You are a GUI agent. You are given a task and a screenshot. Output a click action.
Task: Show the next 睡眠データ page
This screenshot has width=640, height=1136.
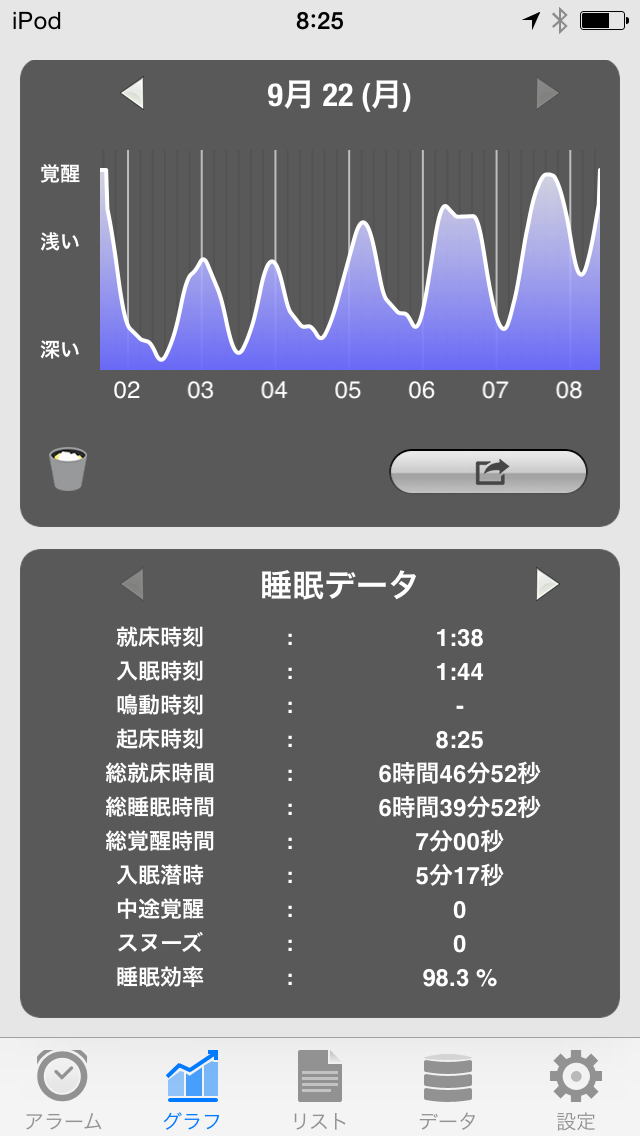(546, 584)
